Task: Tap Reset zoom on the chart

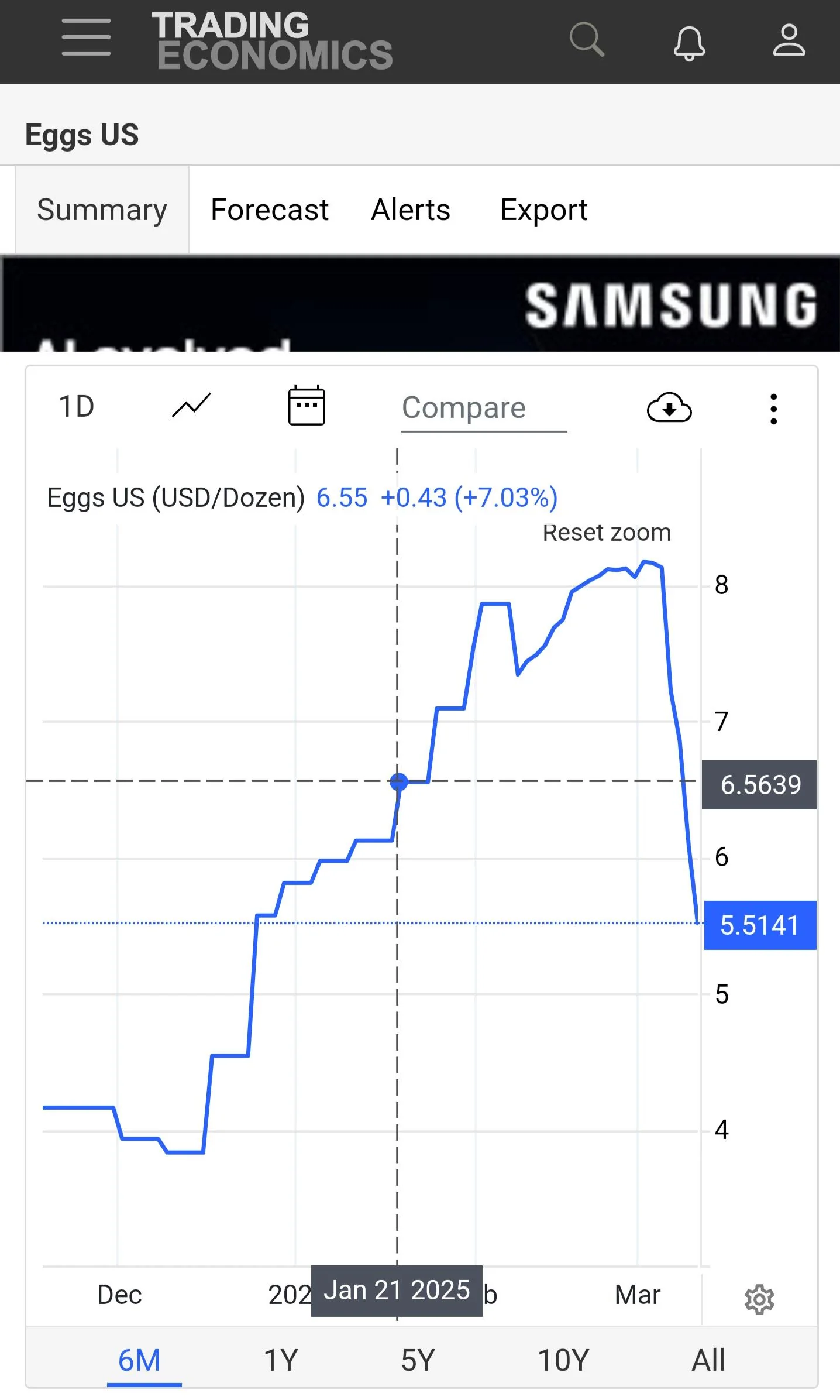Action: 607,533
